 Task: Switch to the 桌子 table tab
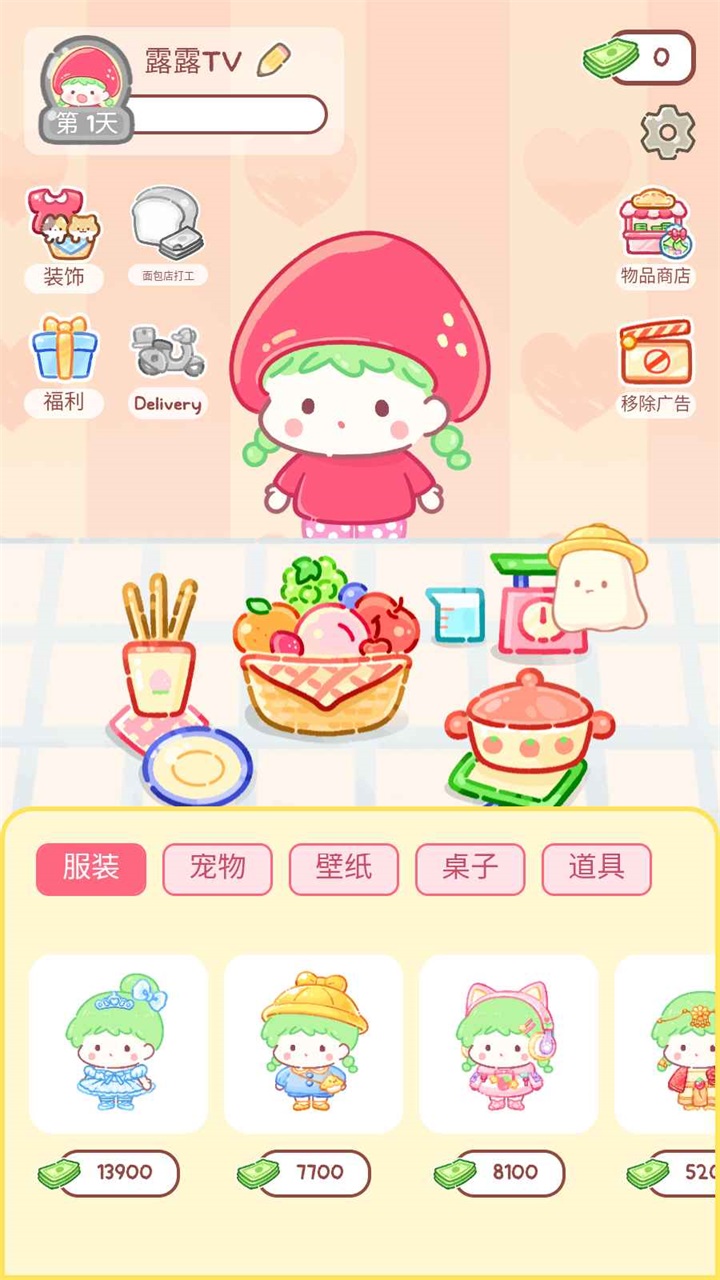coord(469,868)
